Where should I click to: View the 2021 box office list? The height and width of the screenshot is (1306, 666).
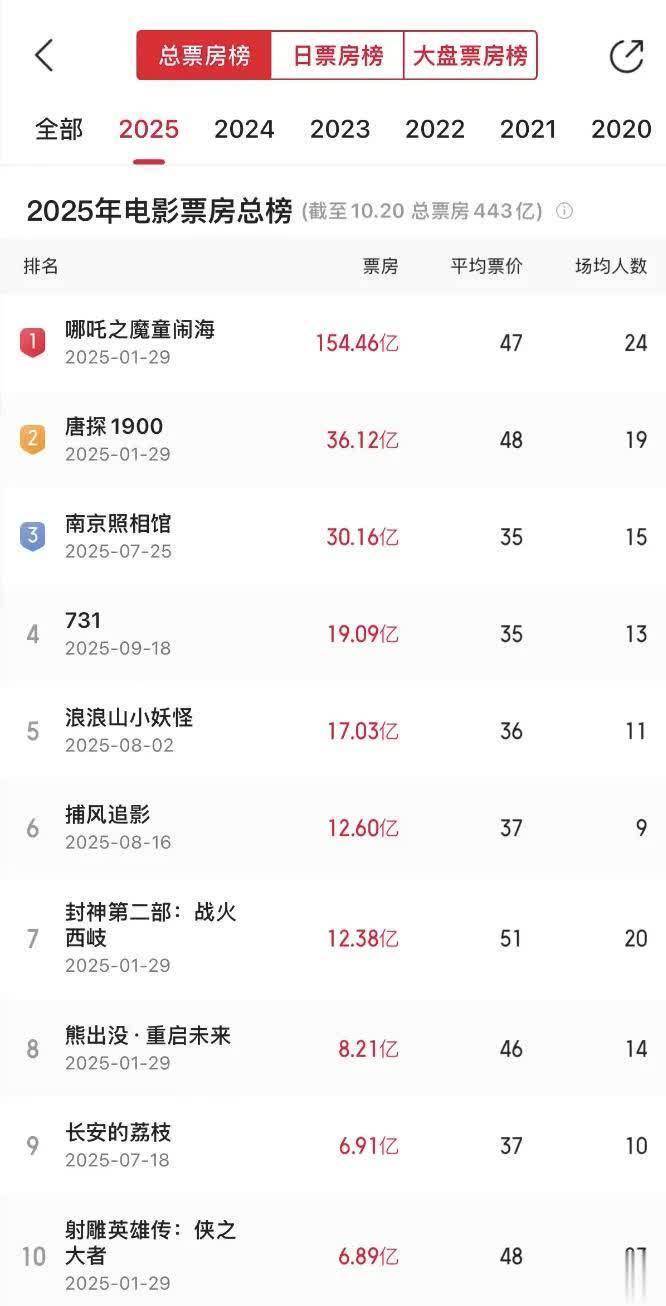528,129
